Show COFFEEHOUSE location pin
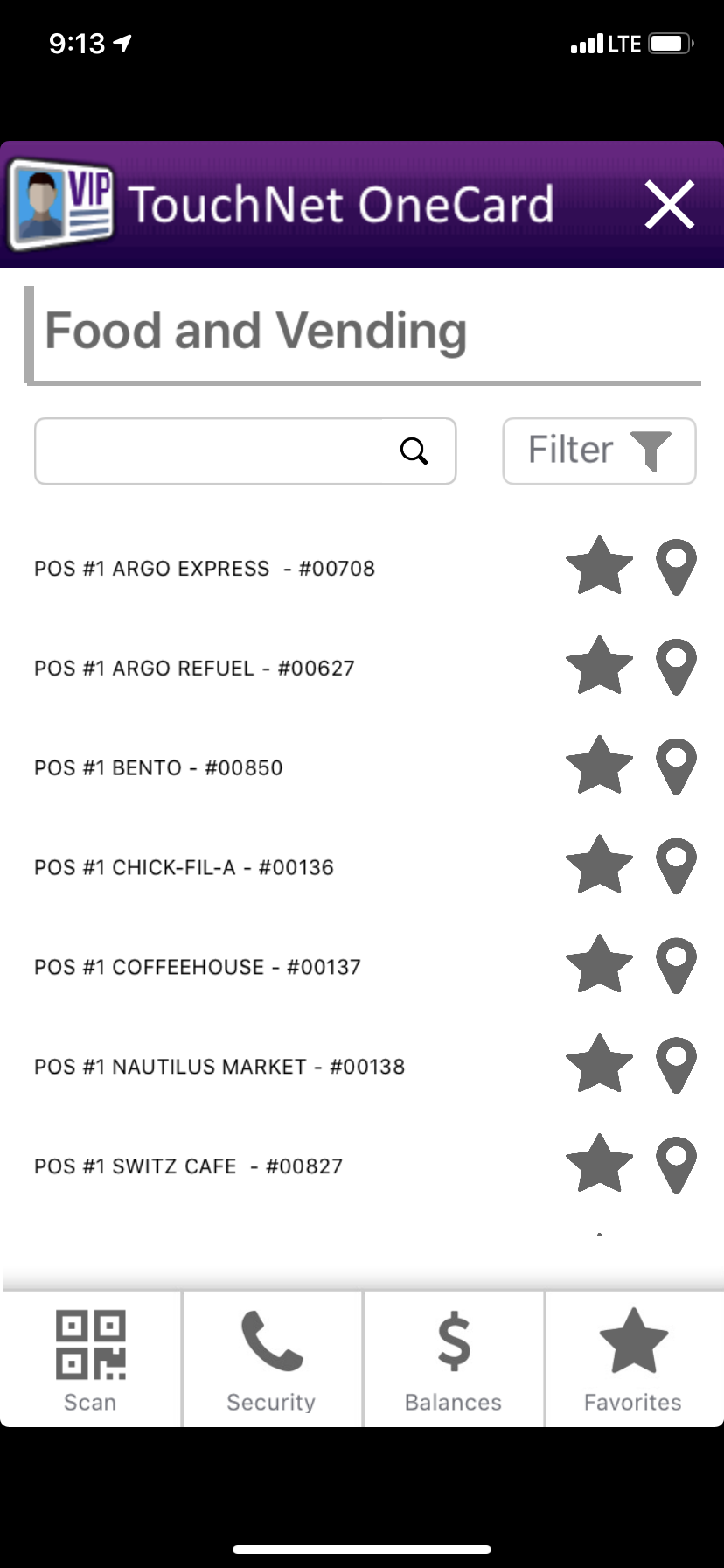The height and width of the screenshot is (1568, 724). pyautogui.click(x=676, y=967)
